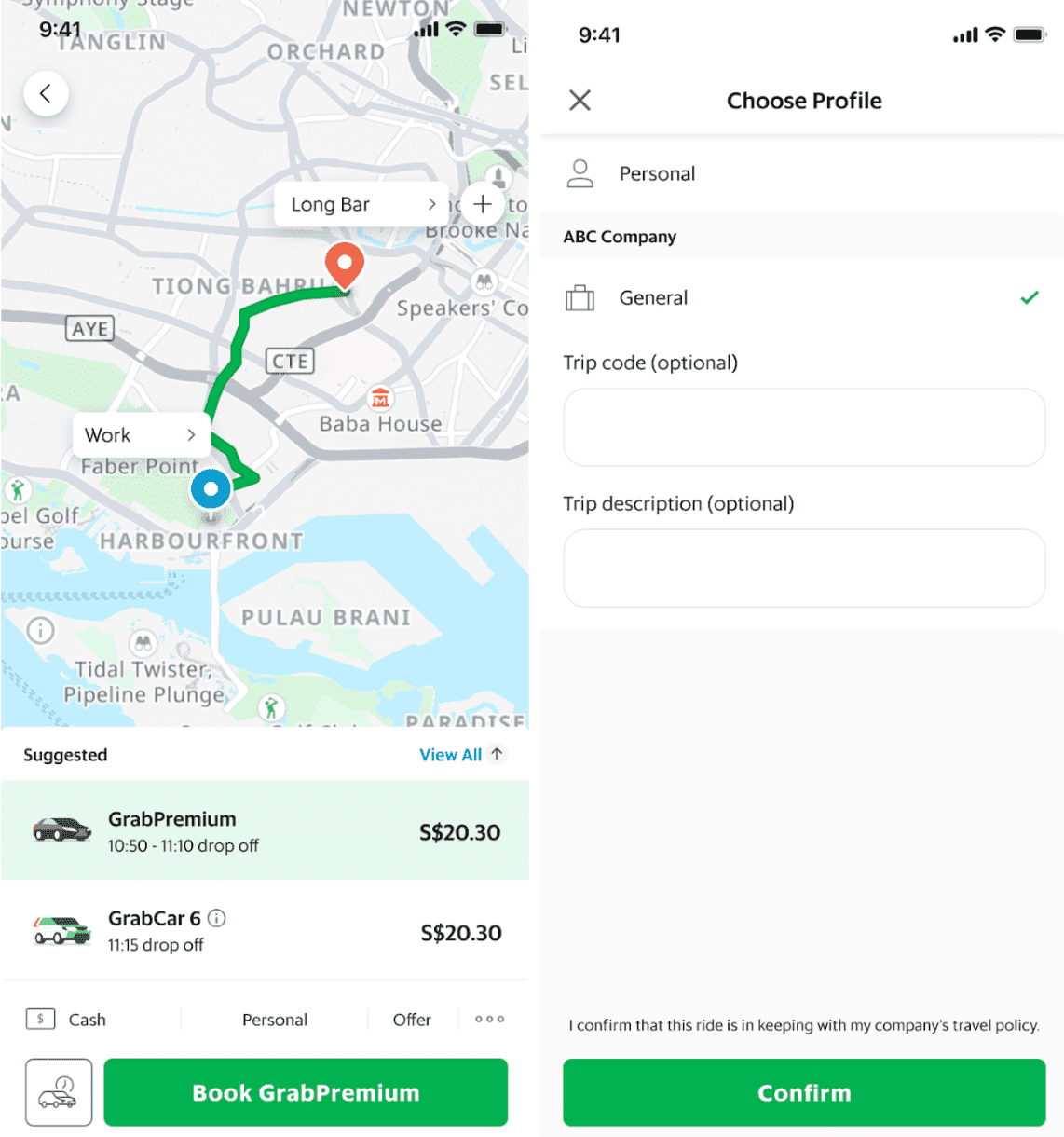Image resolution: width=1064 pixels, height=1137 pixels.
Task: Open more payment options via three dots
Action: pos(489,1019)
